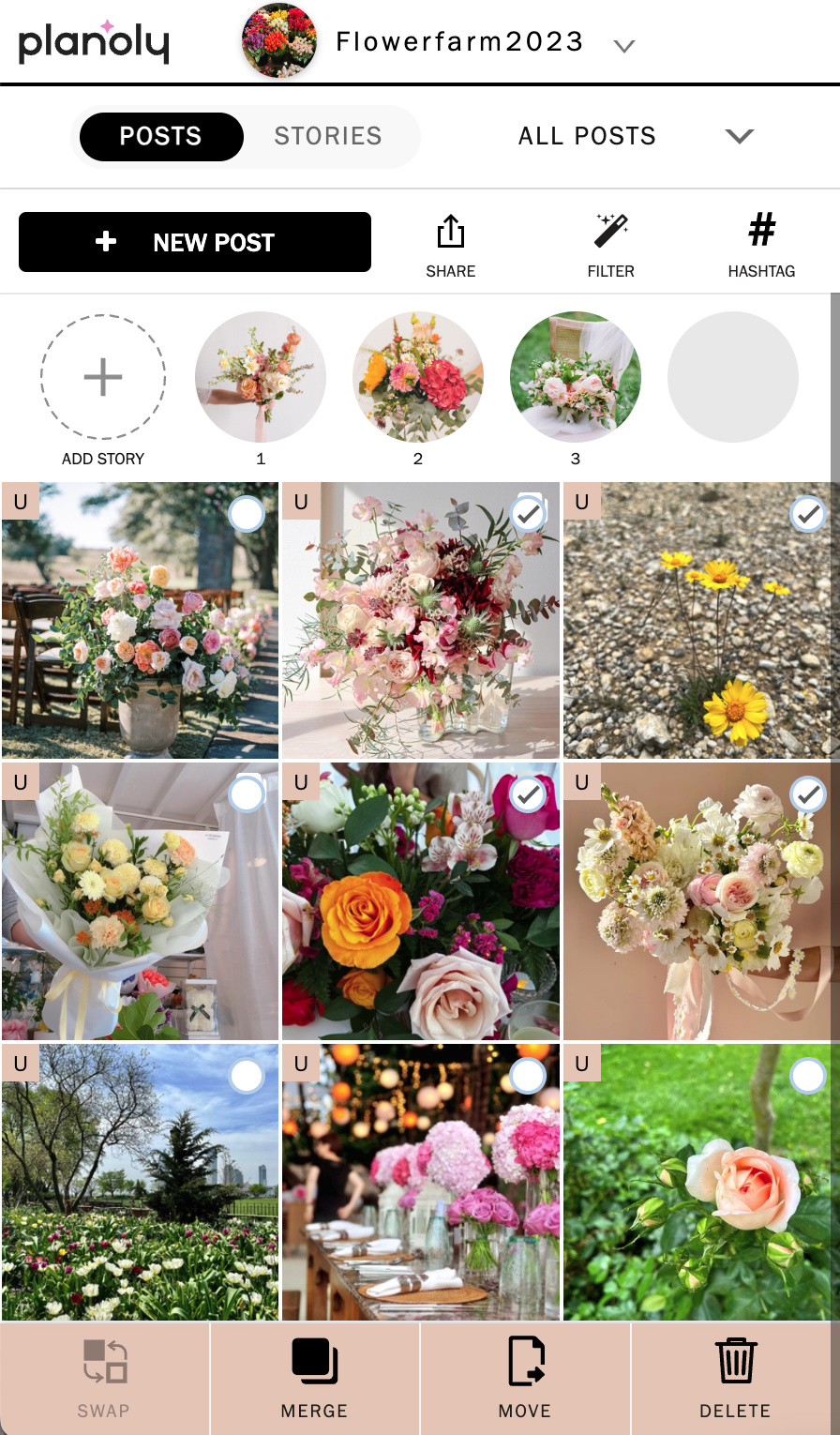Switch to the STORIES tab

pyautogui.click(x=327, y=136)
